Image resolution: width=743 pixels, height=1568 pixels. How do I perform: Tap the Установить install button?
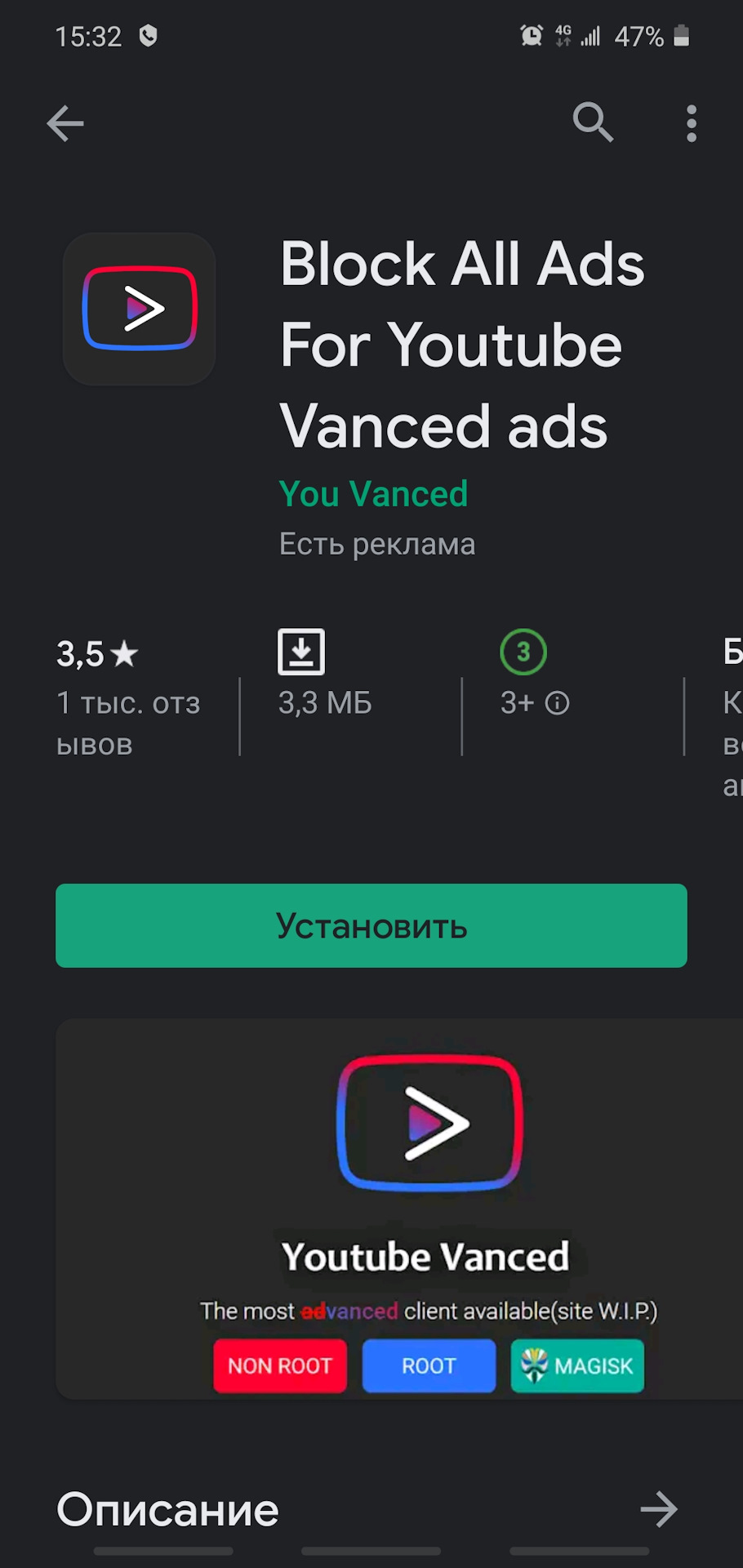click(371, 925)
